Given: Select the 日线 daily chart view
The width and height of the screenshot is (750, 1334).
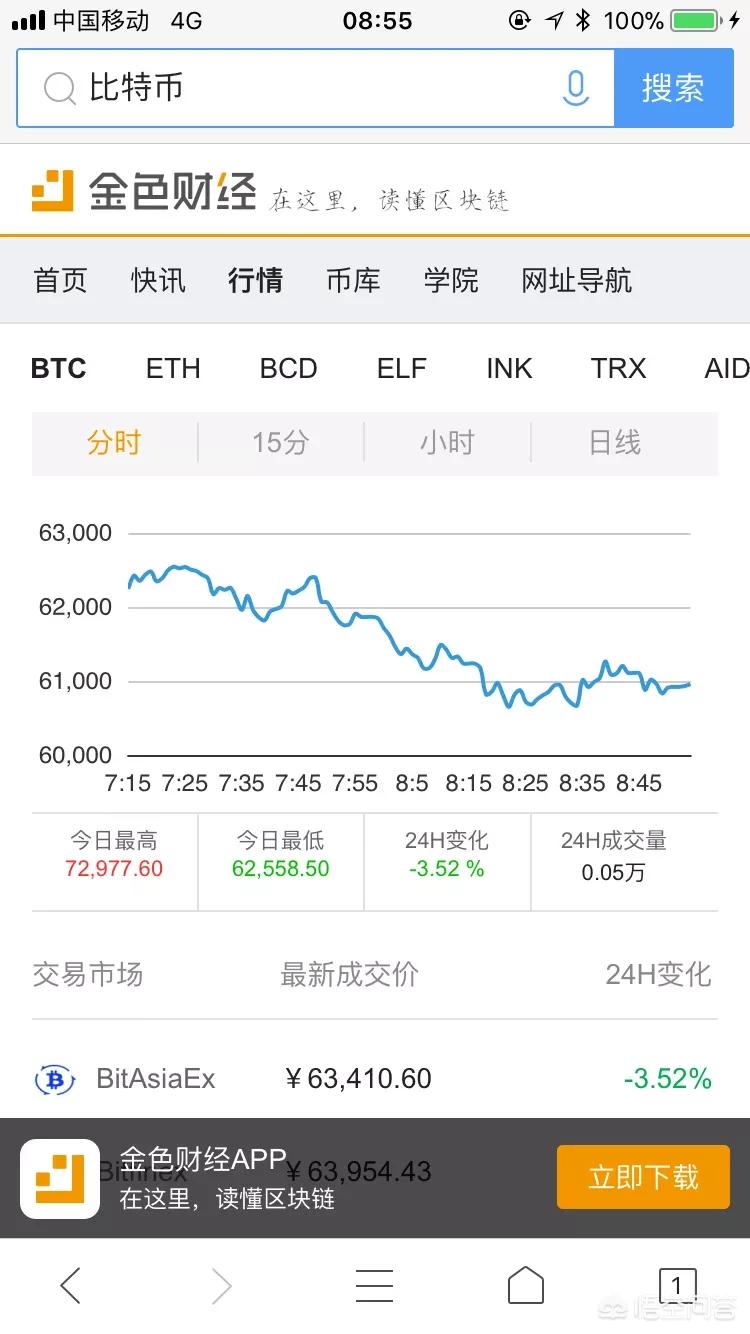Looking at the screenshot, I should pos(613,443).
